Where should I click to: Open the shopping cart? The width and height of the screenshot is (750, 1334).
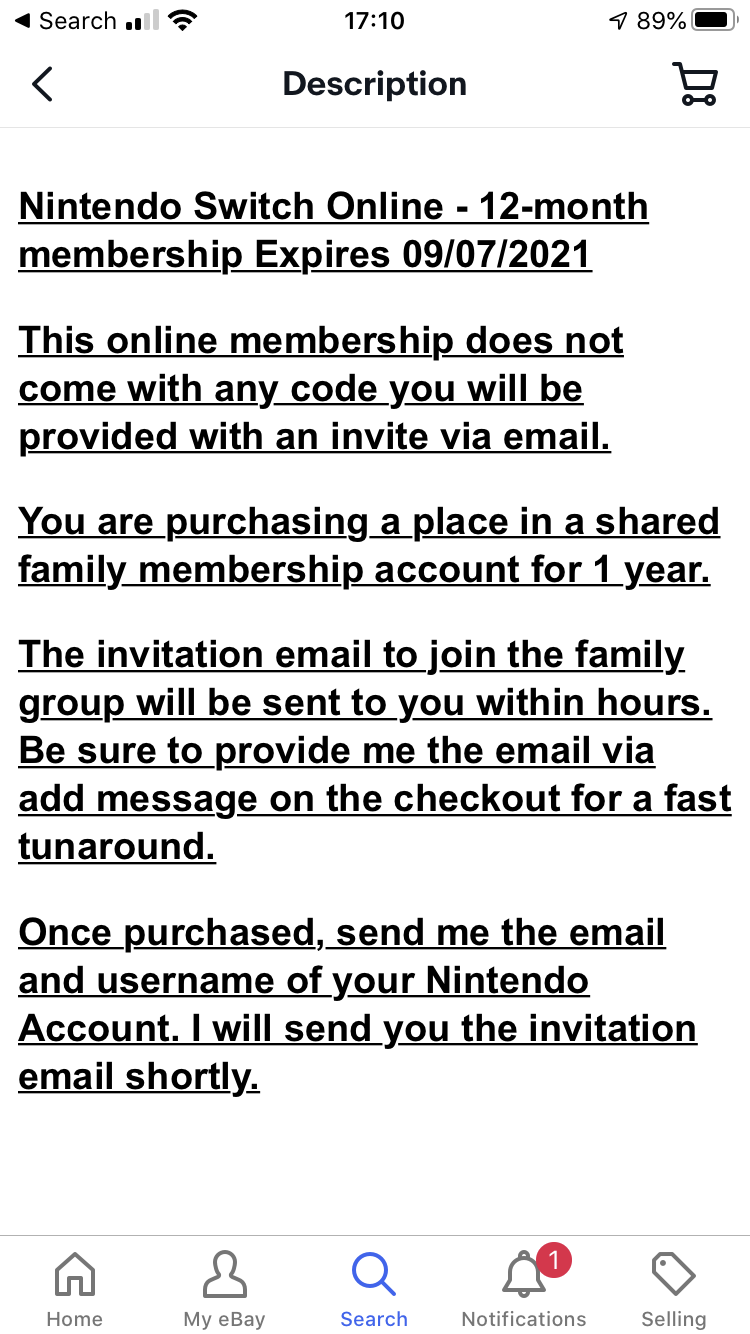pos(694,84)
